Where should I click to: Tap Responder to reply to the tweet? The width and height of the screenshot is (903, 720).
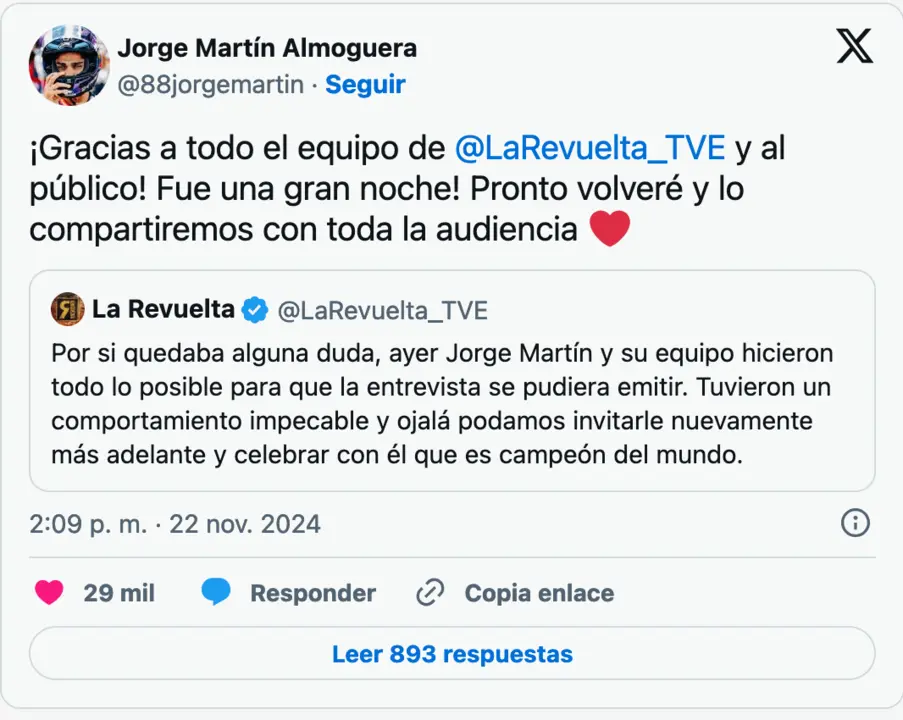click(289, 593)
